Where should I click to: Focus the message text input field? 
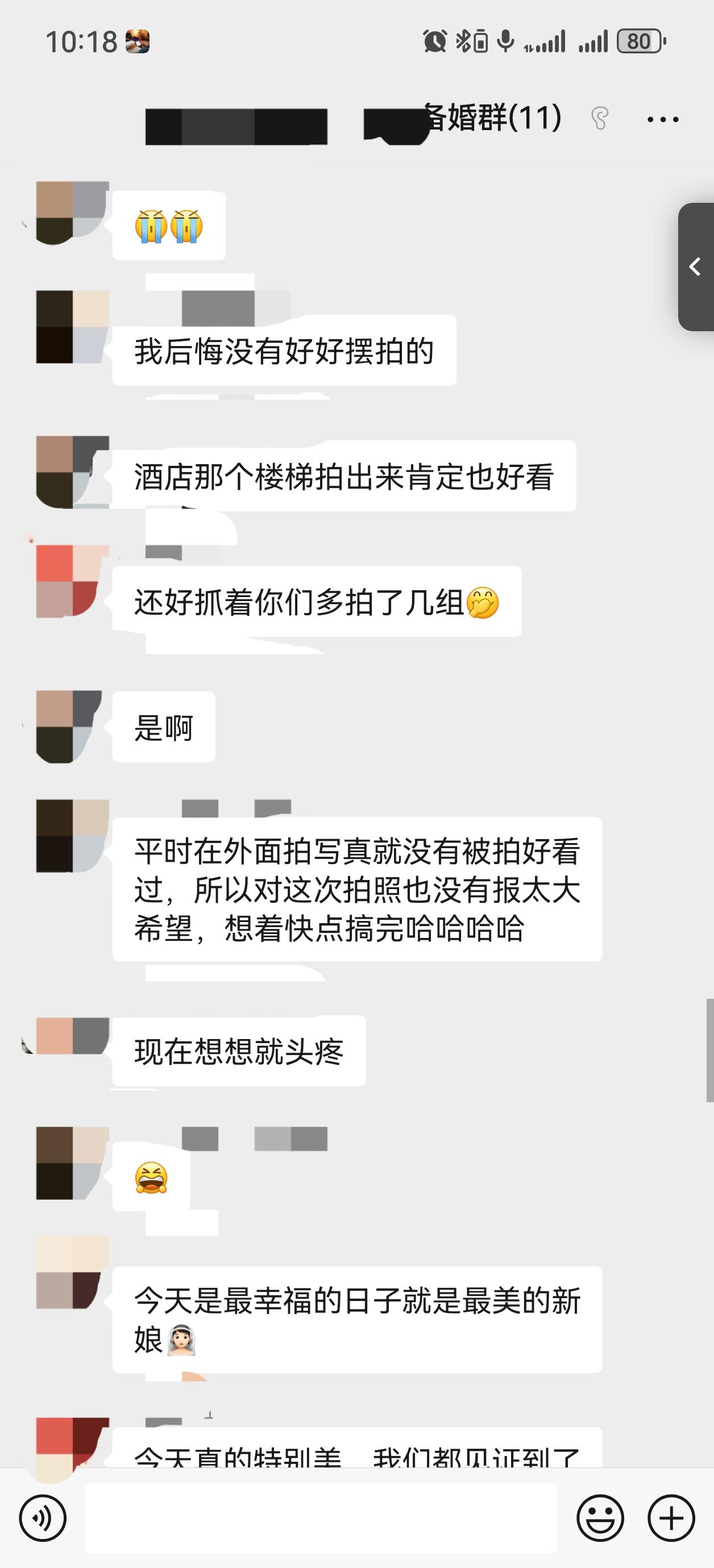(321, 1518)
